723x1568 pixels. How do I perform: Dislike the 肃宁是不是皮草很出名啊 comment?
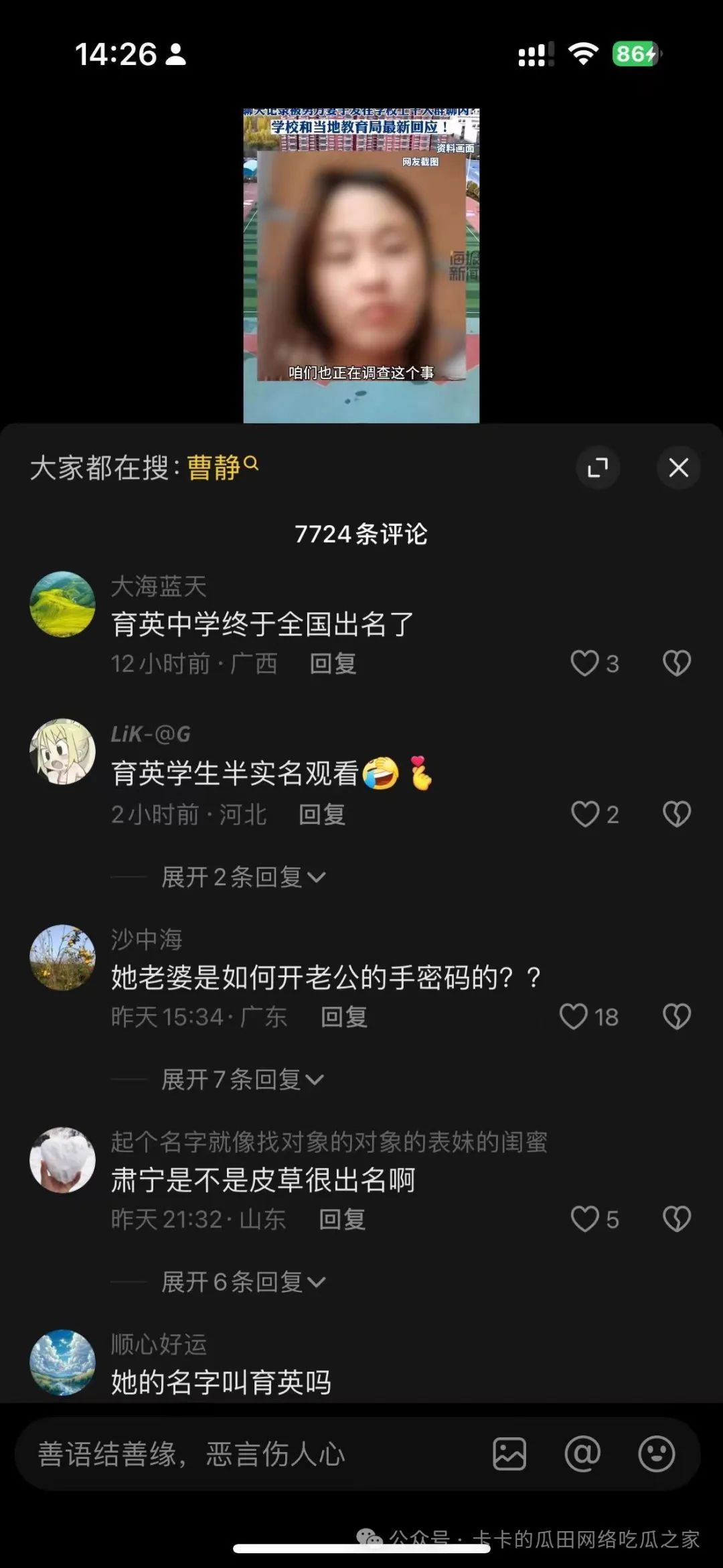(676, 1219)
